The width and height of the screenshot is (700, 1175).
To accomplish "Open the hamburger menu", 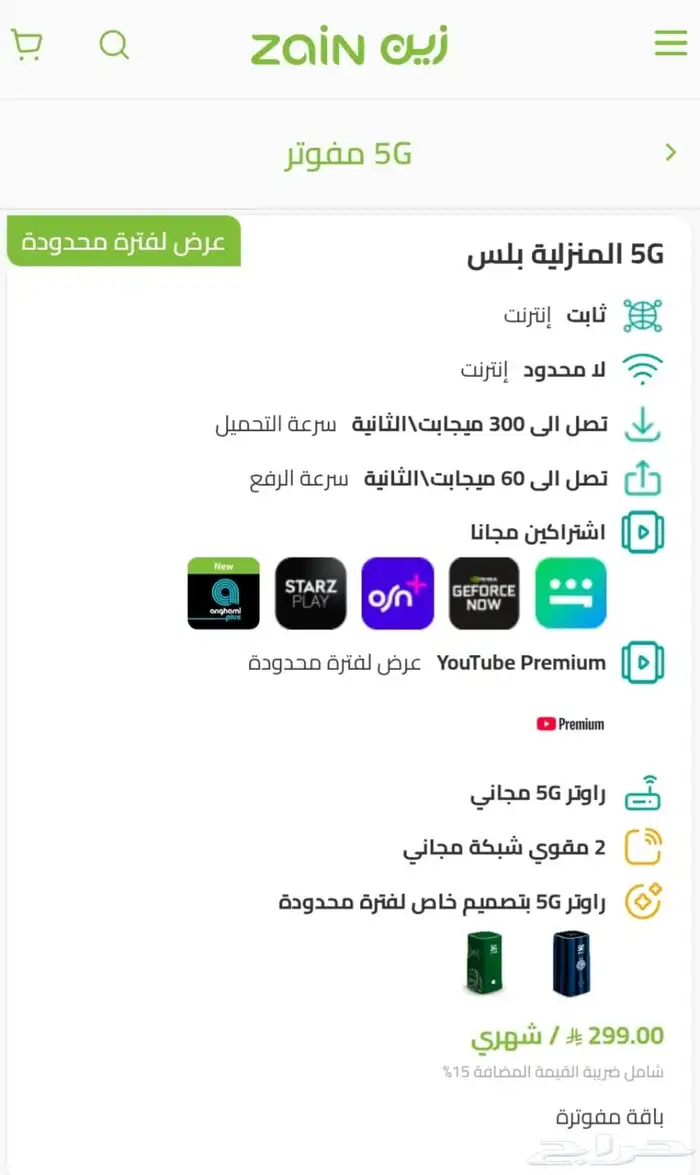I will 670,43.
